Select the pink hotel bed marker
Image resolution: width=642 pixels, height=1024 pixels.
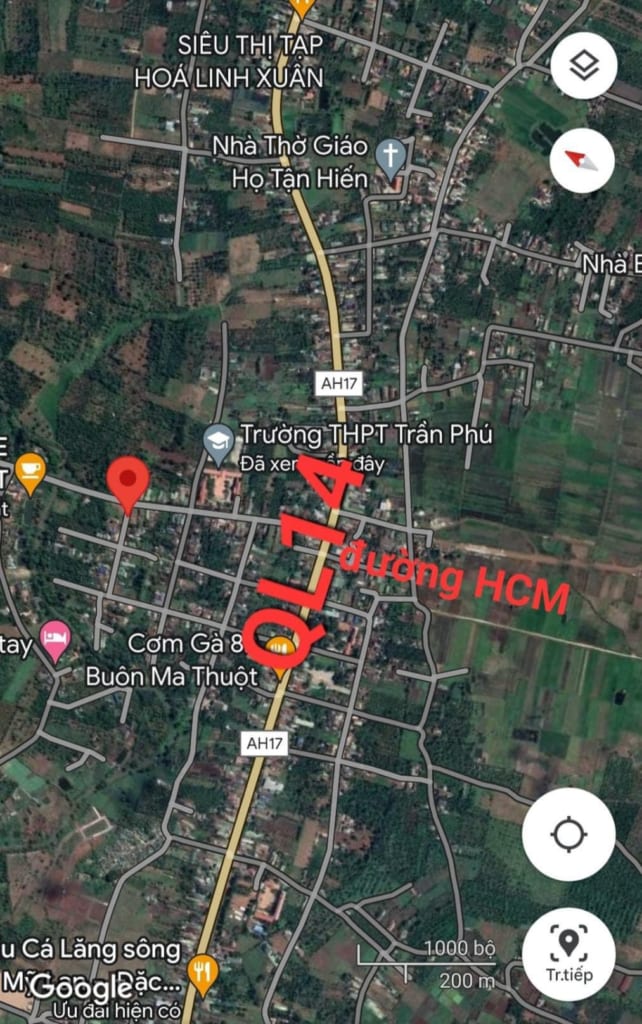[55, 638]
